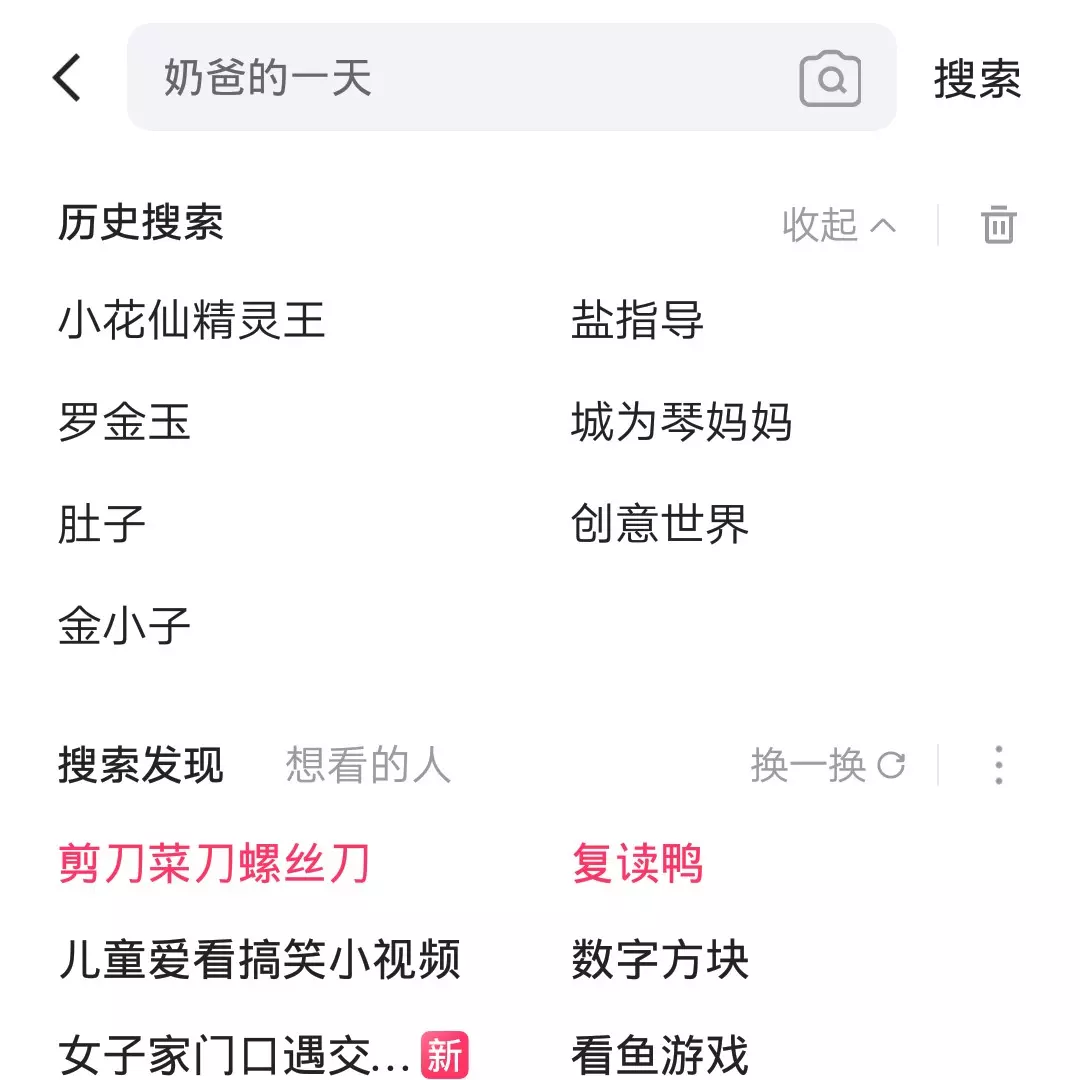Viewport: 1080px width, 1080px height.
Task: Tap the 搜索 button
Action: (977, 79)
